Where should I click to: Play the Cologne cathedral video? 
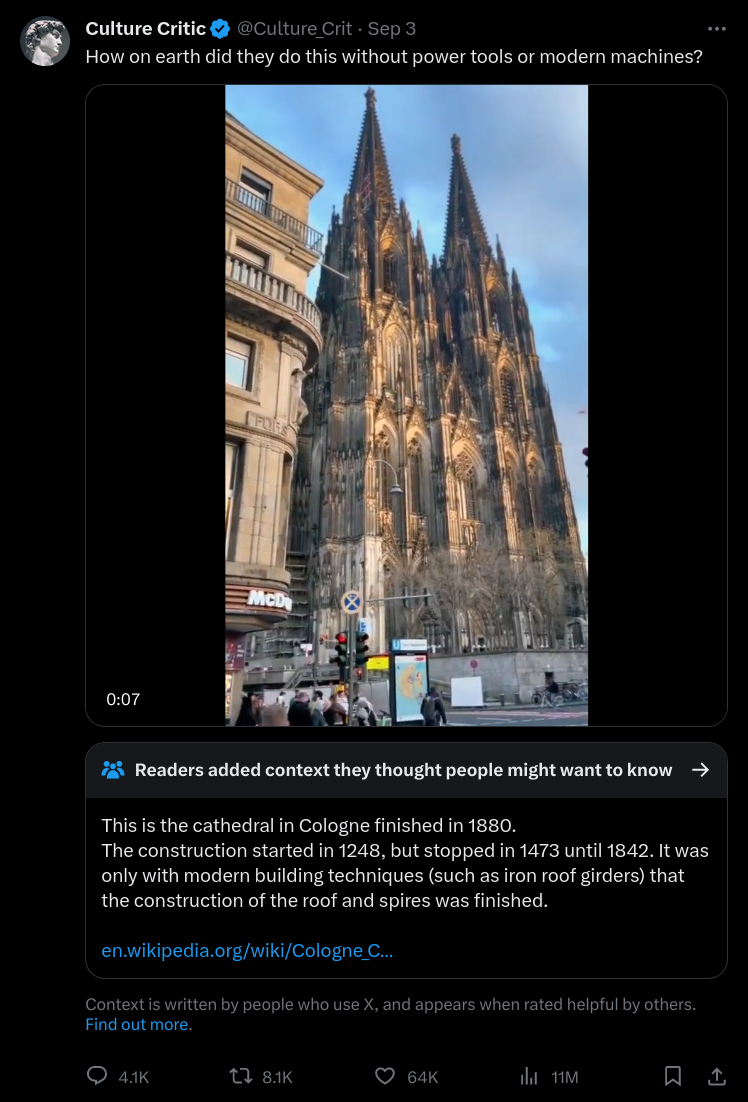tap(406, 405)
